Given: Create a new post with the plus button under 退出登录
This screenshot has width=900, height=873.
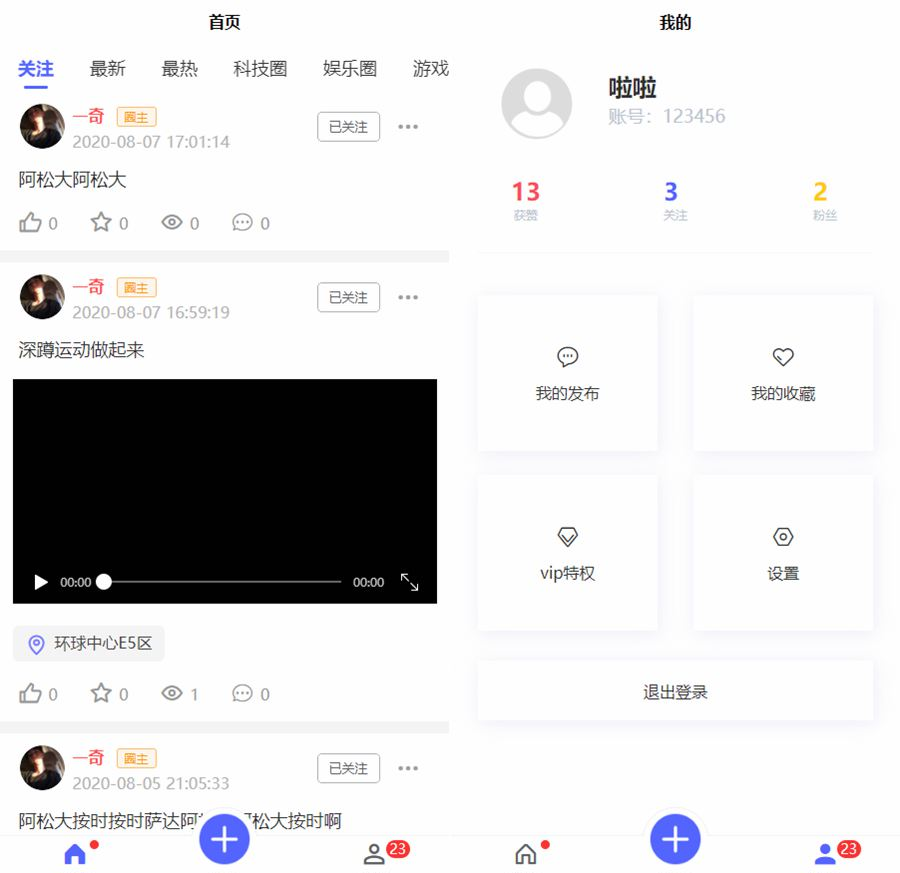Looking at the screenshot, I should pyautogui.click(x=675, y=839).
